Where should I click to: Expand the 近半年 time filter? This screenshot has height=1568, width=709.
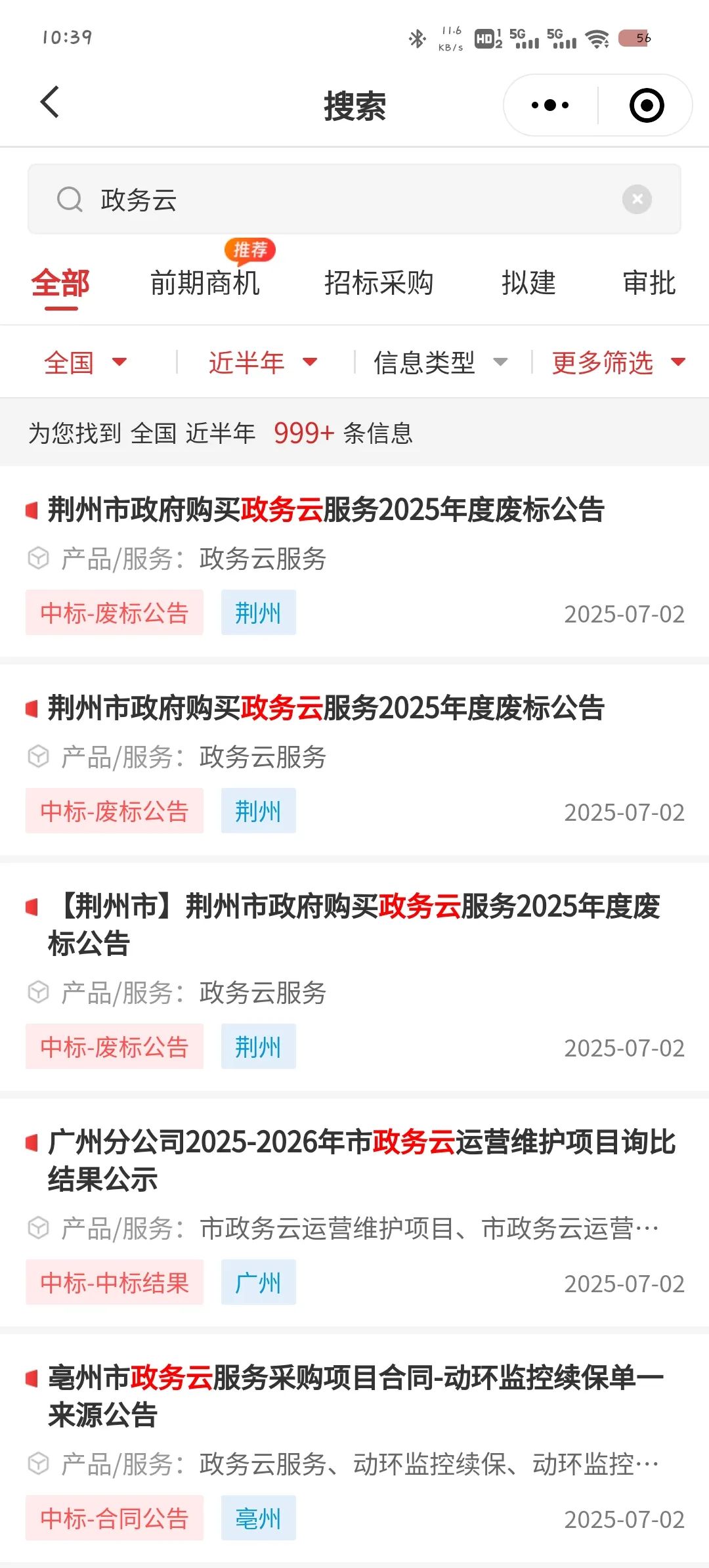263,362
